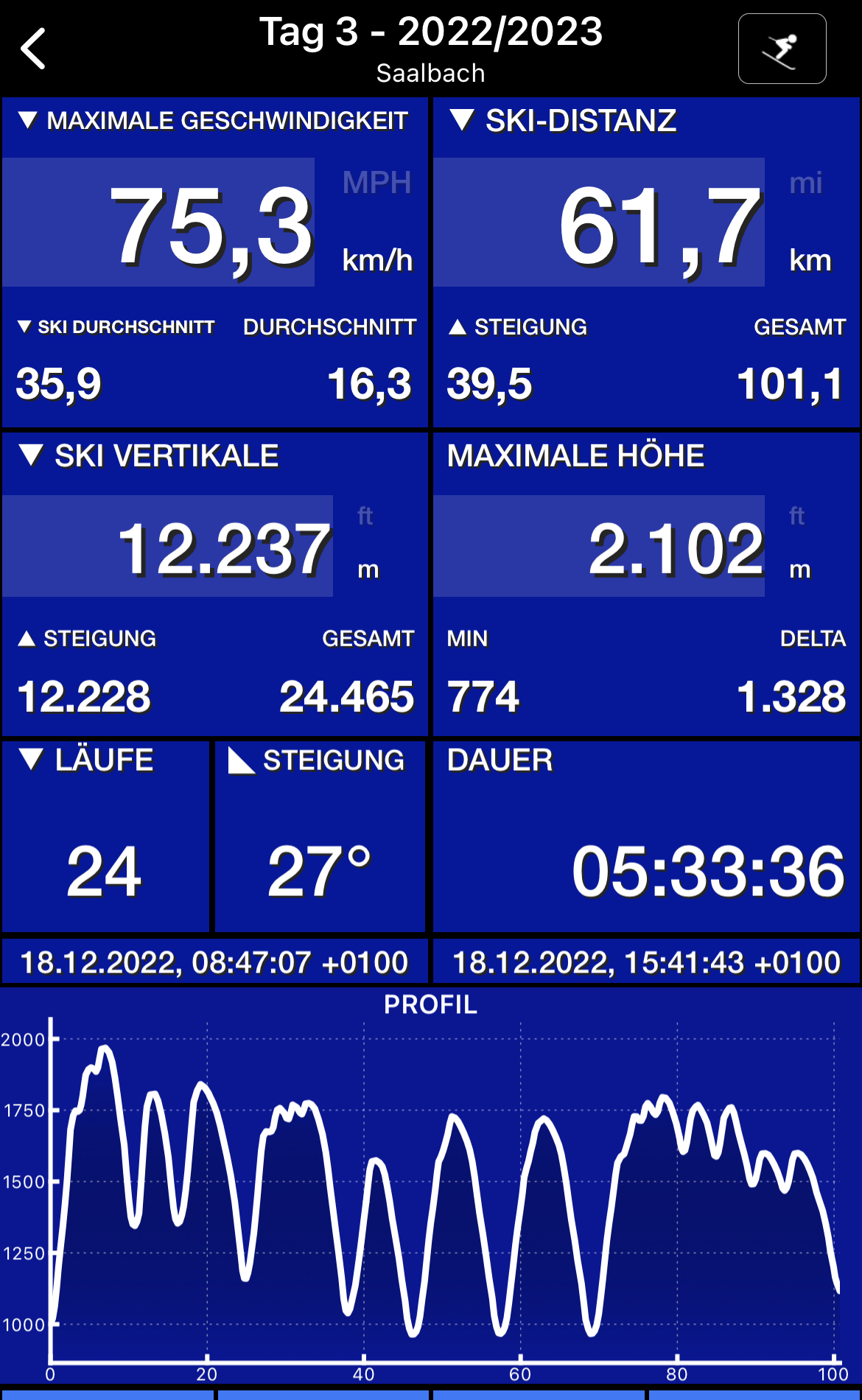Go back using the top-left arrow
862x1400 pixels.
pos(34,49)
